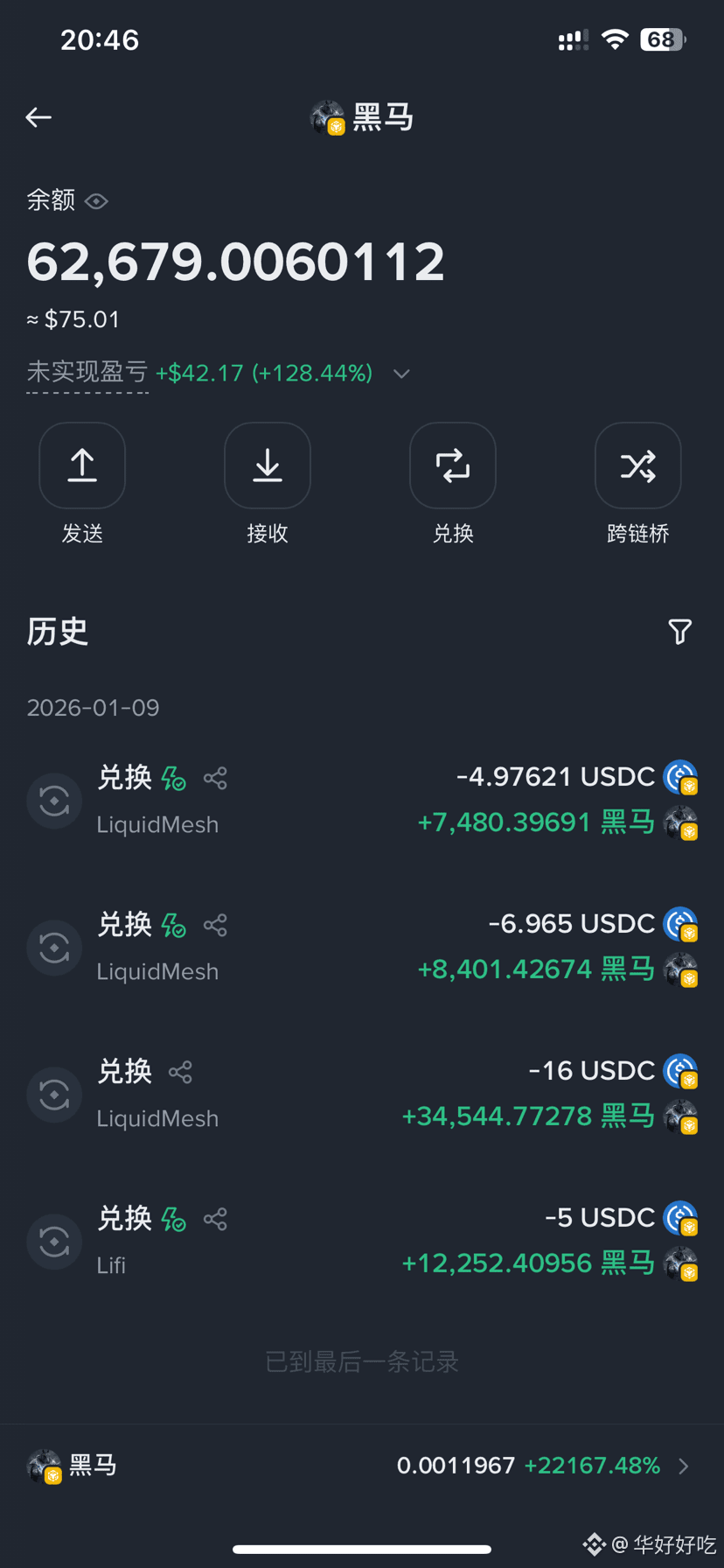The height and width of the screenshot is (1568, 724).
Task: Share the -4.97621 USDC swap transaction
Action: click(215, 778)
